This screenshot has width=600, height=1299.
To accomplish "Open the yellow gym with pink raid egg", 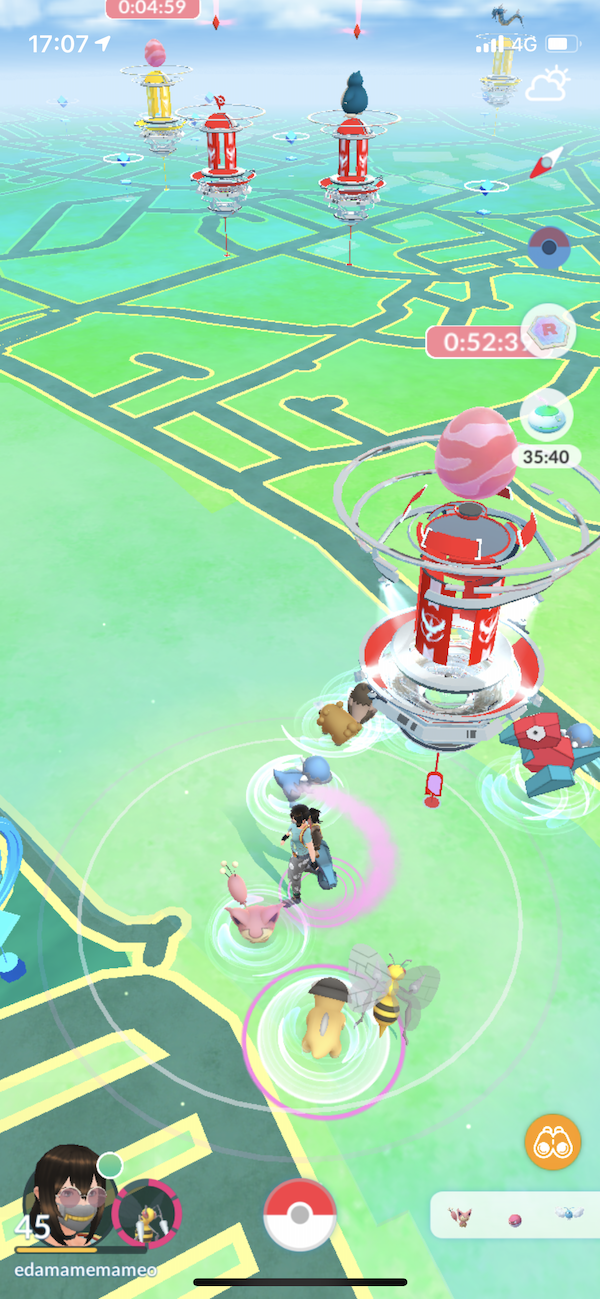I will pyautogui.click(x=156, y=100).
